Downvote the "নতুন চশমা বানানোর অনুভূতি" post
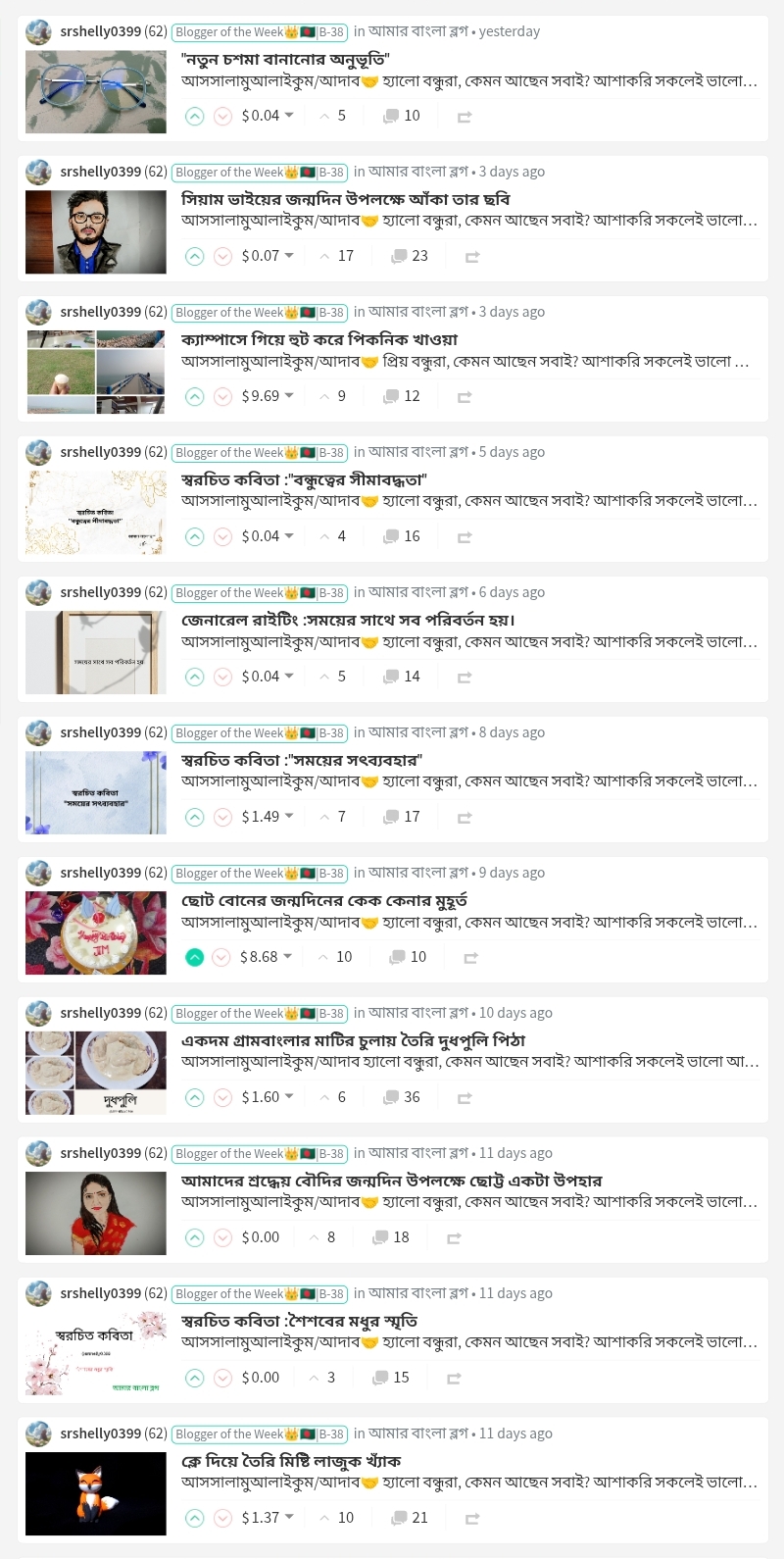Image resolution: width=784 pixels, height=1559 pixels. [x=222, y=116]
